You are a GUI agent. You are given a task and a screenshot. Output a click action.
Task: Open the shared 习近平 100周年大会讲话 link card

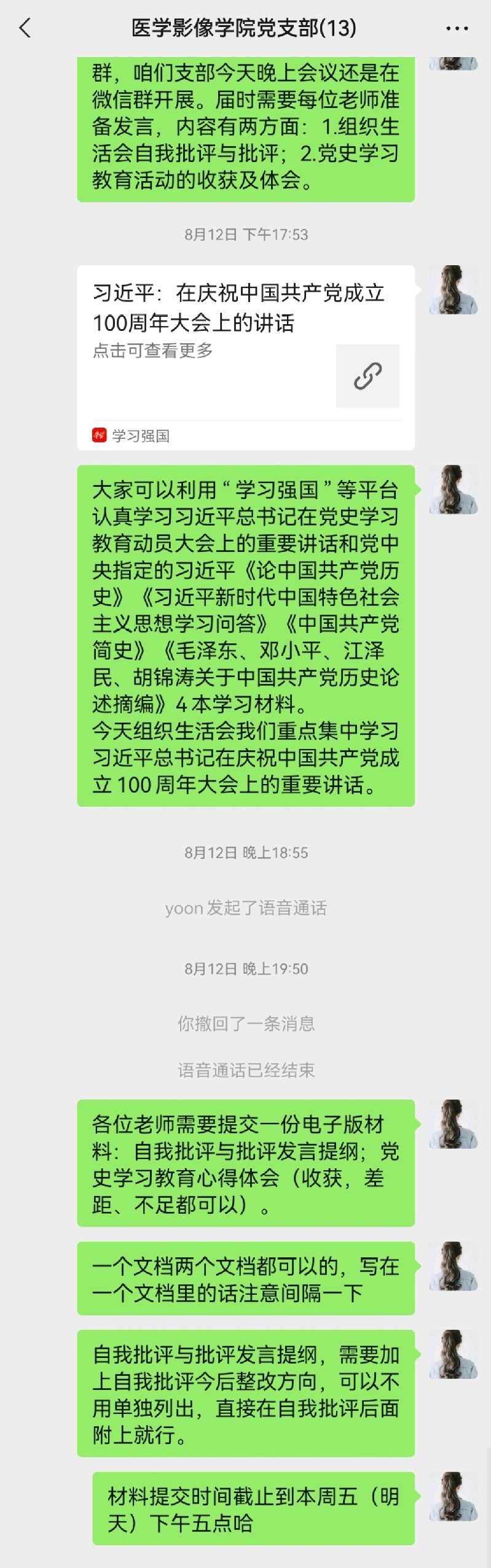pos(245,356)
